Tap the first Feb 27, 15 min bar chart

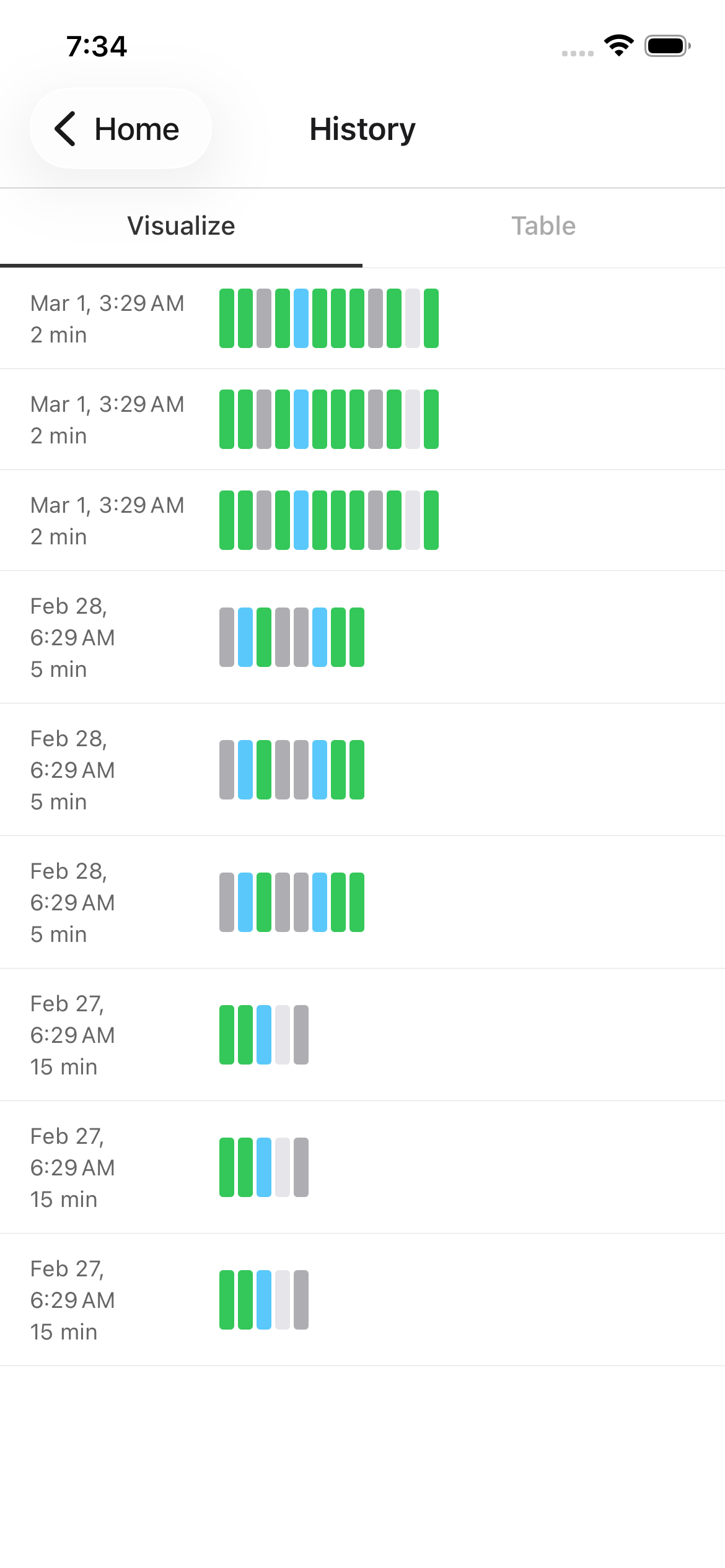(263, 1034)
